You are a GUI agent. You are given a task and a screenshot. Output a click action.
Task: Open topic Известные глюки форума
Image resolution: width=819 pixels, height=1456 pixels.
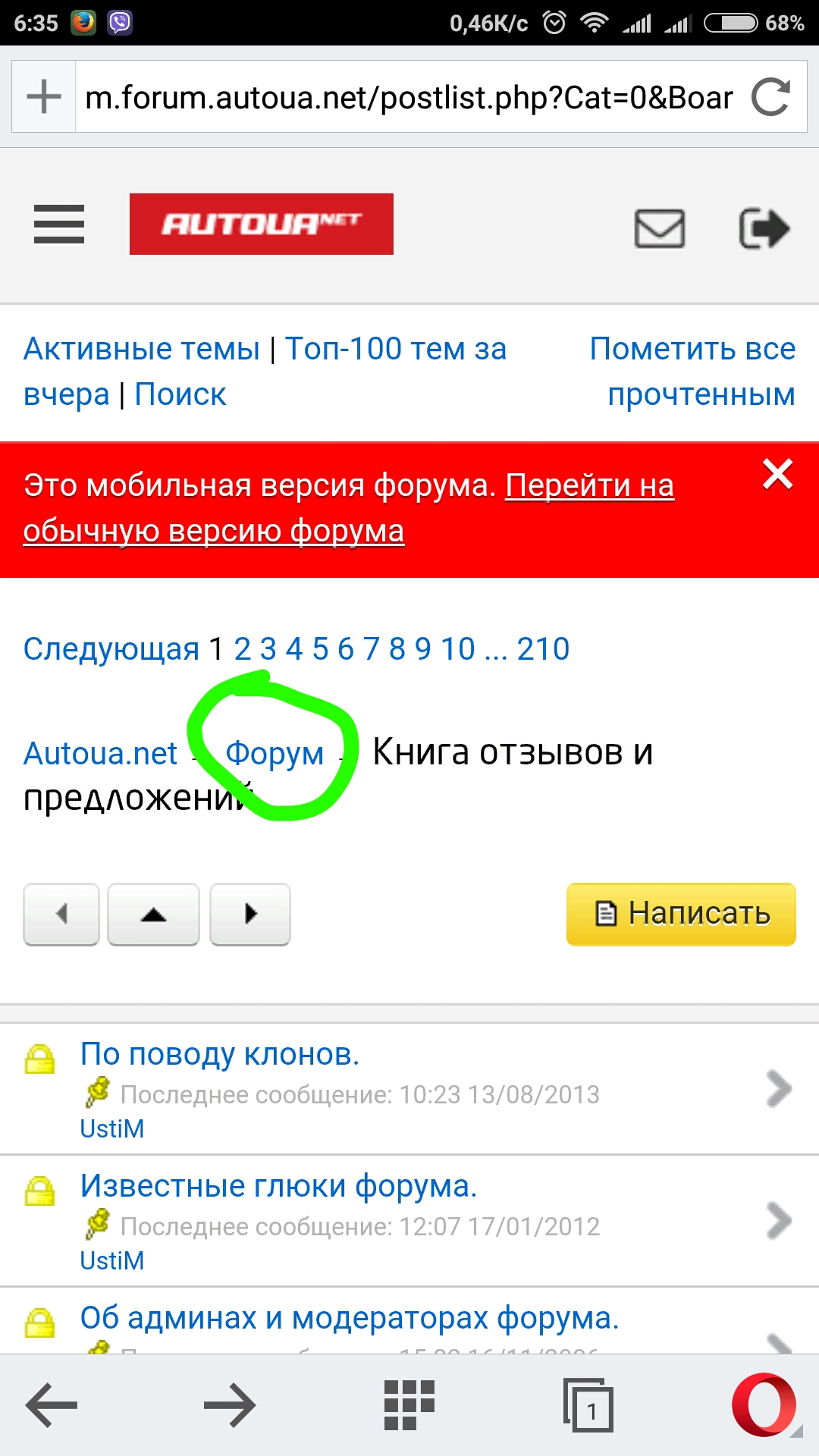pyautogui.click(x=278, y=1186)
